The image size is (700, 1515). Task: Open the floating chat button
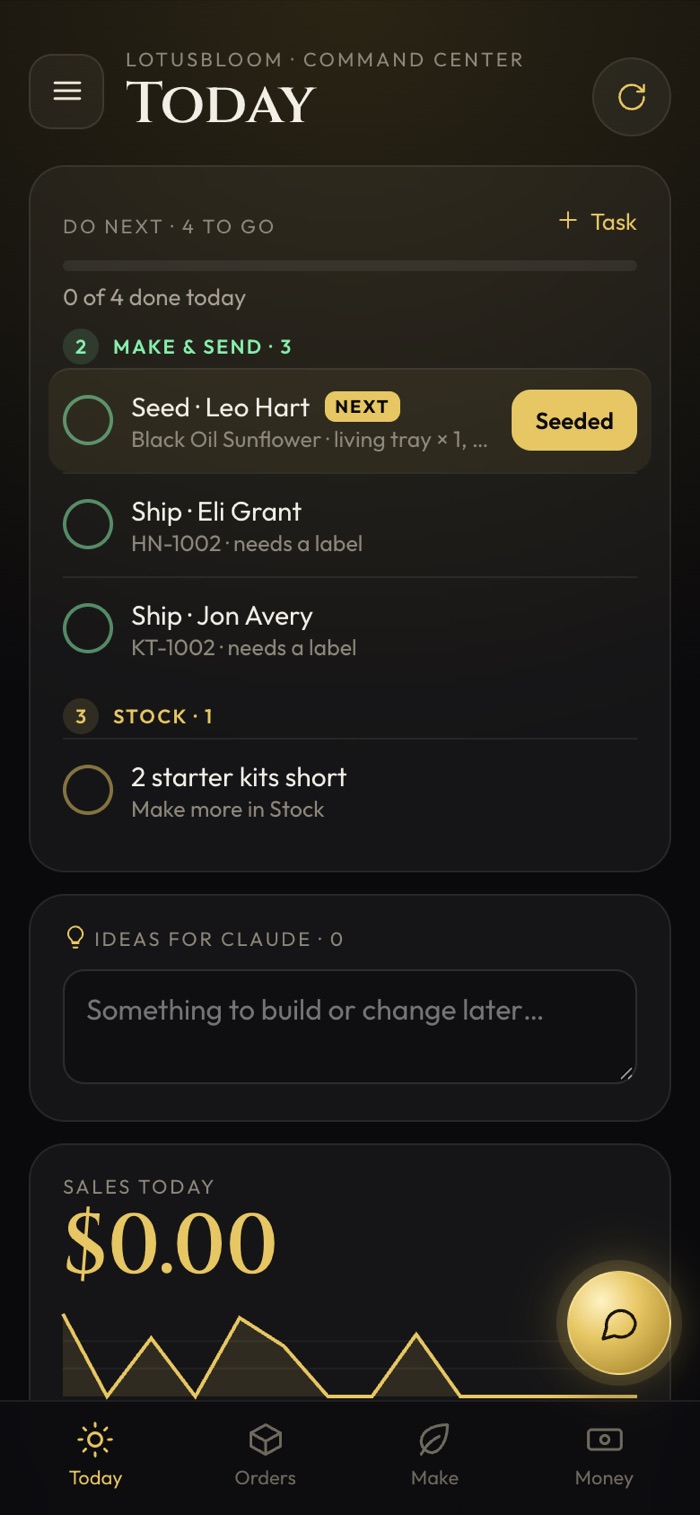click(x=619, y=1323)
